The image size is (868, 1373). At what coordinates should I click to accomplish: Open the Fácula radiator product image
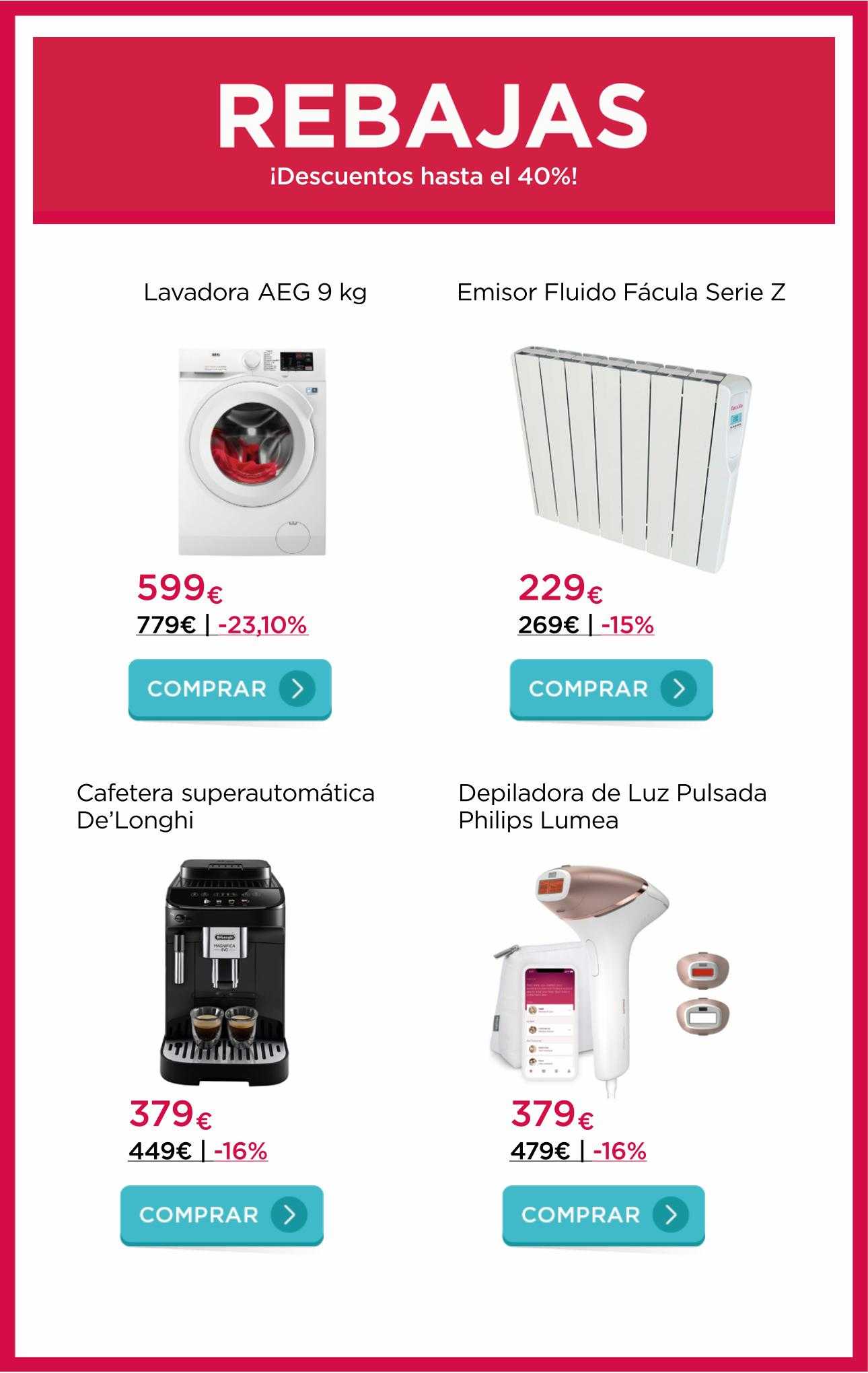[x=631, y=458]
